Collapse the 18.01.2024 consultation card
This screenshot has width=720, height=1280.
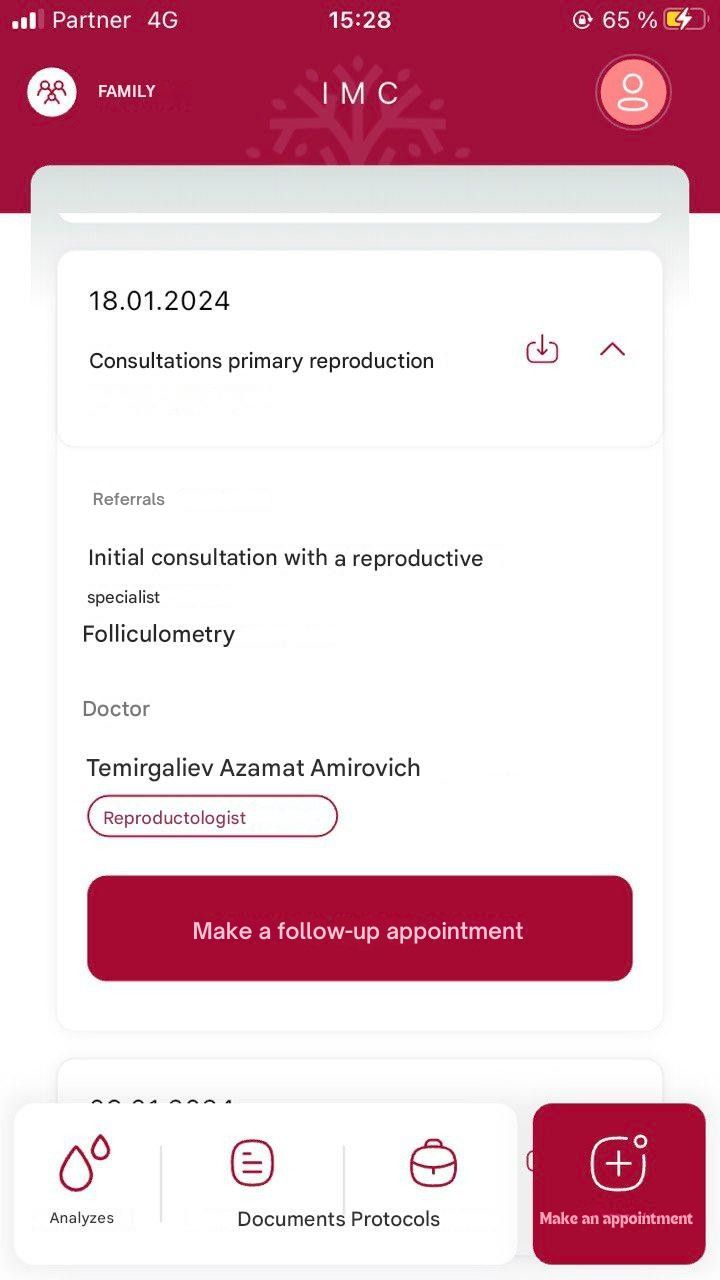coord(612,350)
